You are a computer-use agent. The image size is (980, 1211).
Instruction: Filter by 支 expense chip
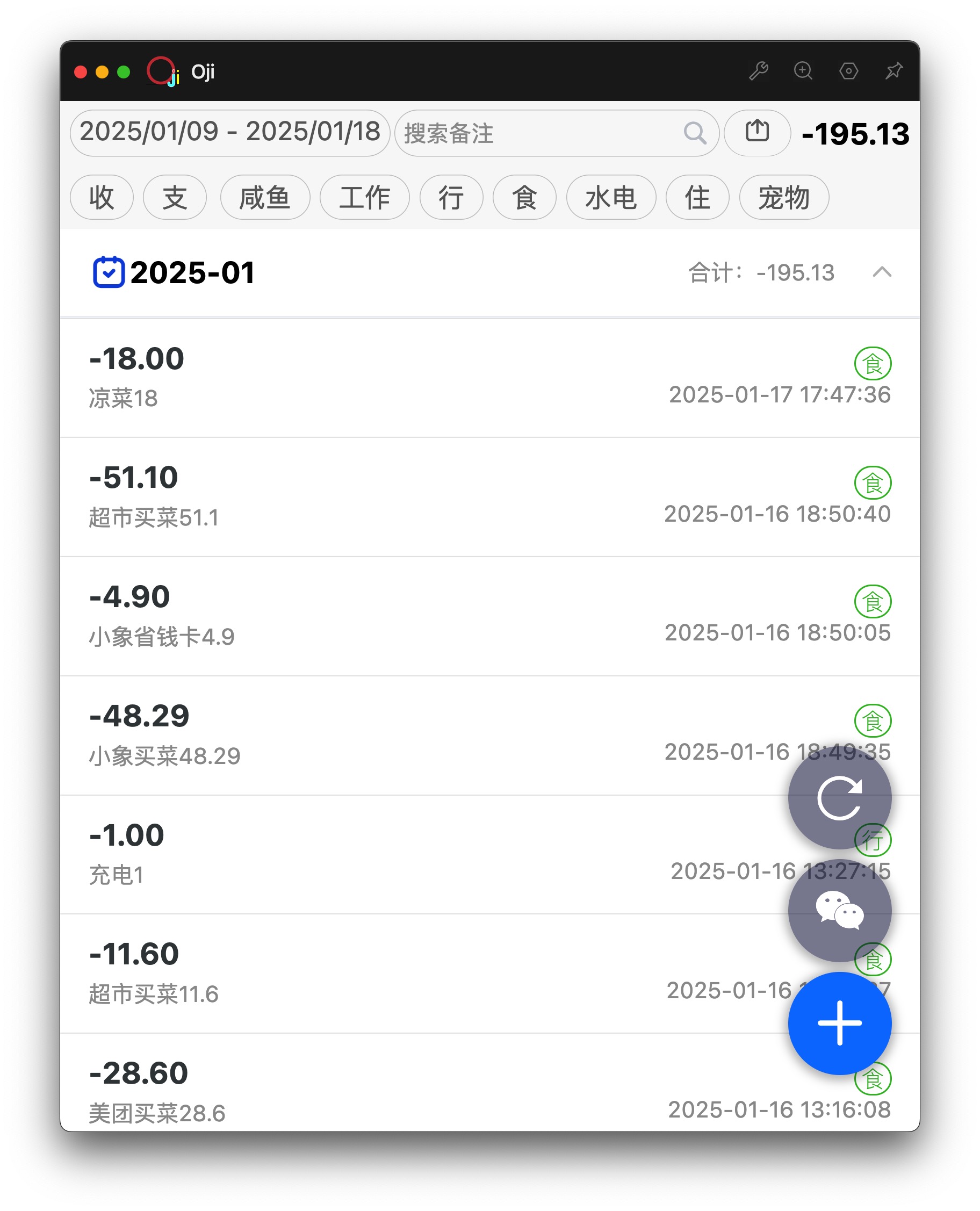[x=175, y=198]
